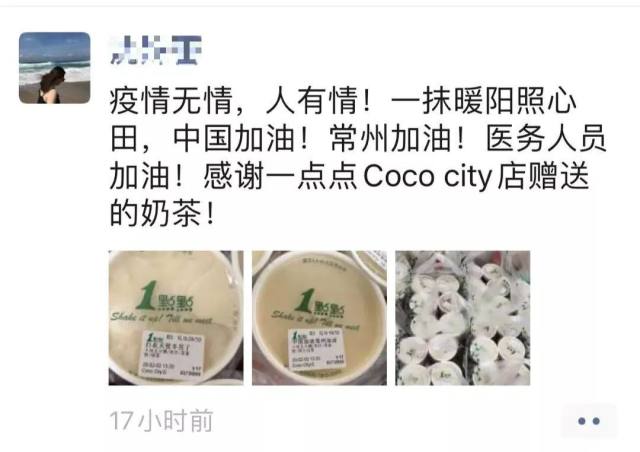The width and height of the screenshot is (640, 452).
Task: Open the like and comment two-dot menu
Action: coord(588,420)
